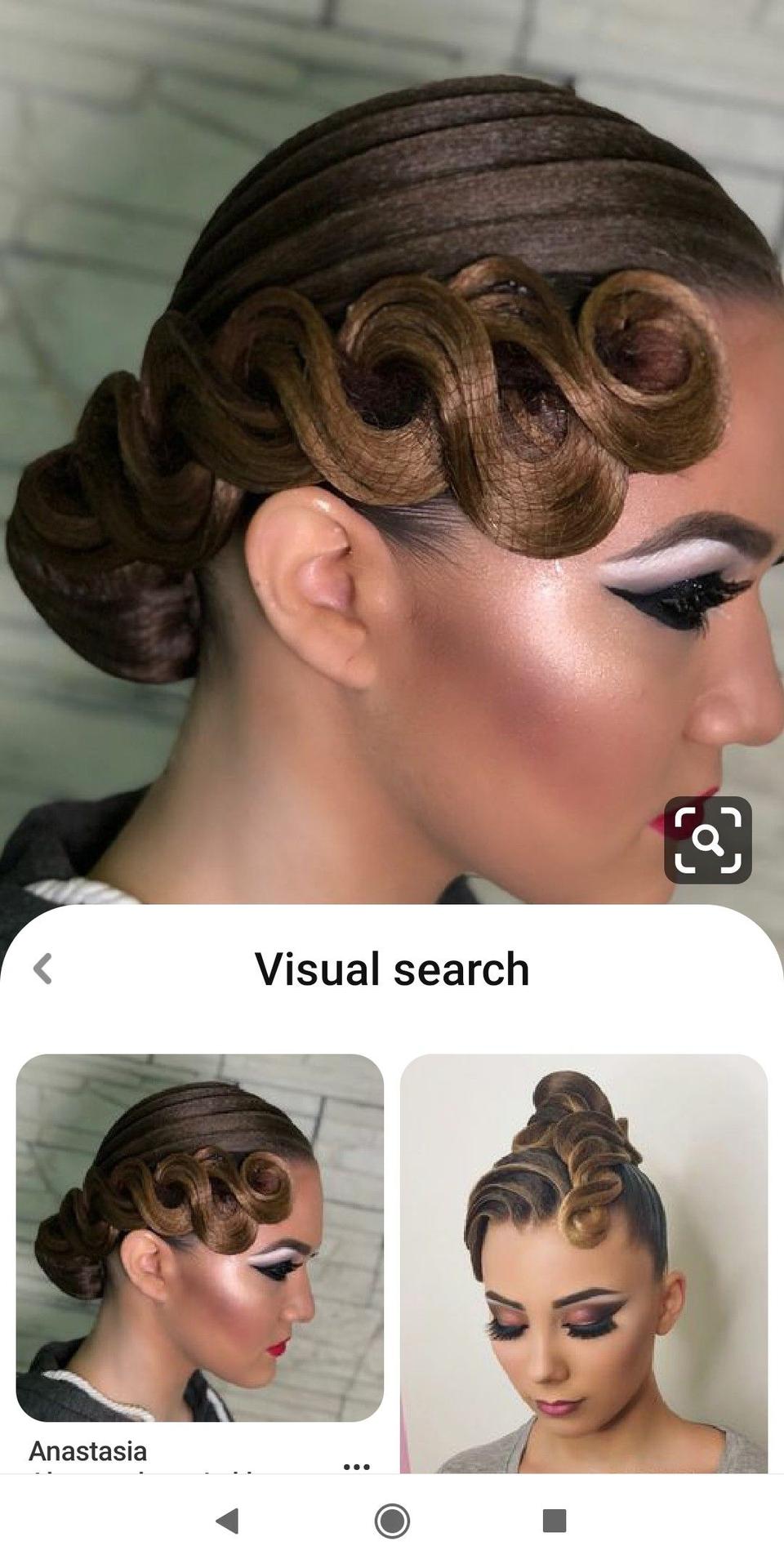Tap the system back button
Image resolution: width=784 pixels, height=1568 pixels.
pos(227,1521)
